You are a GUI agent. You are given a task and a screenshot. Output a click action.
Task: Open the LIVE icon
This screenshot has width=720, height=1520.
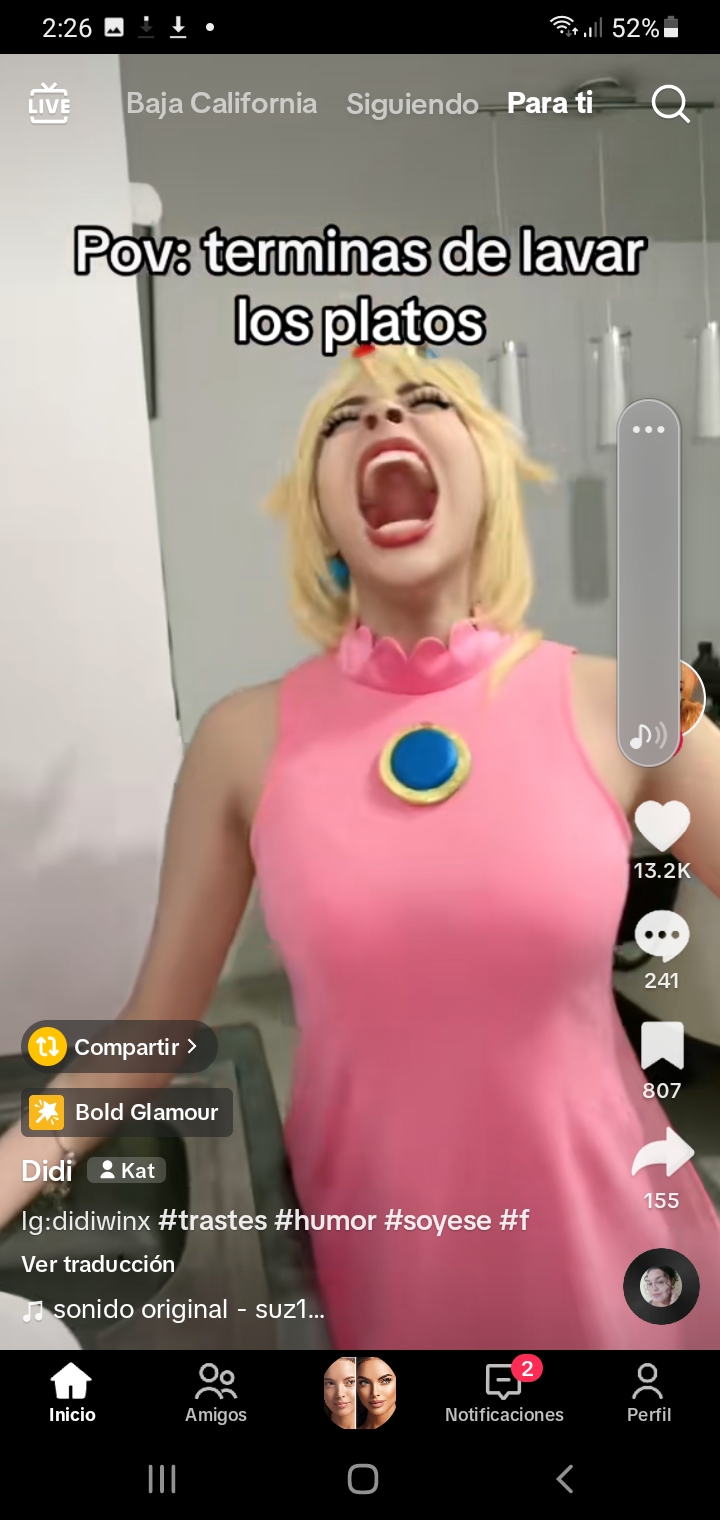(49, 104)
